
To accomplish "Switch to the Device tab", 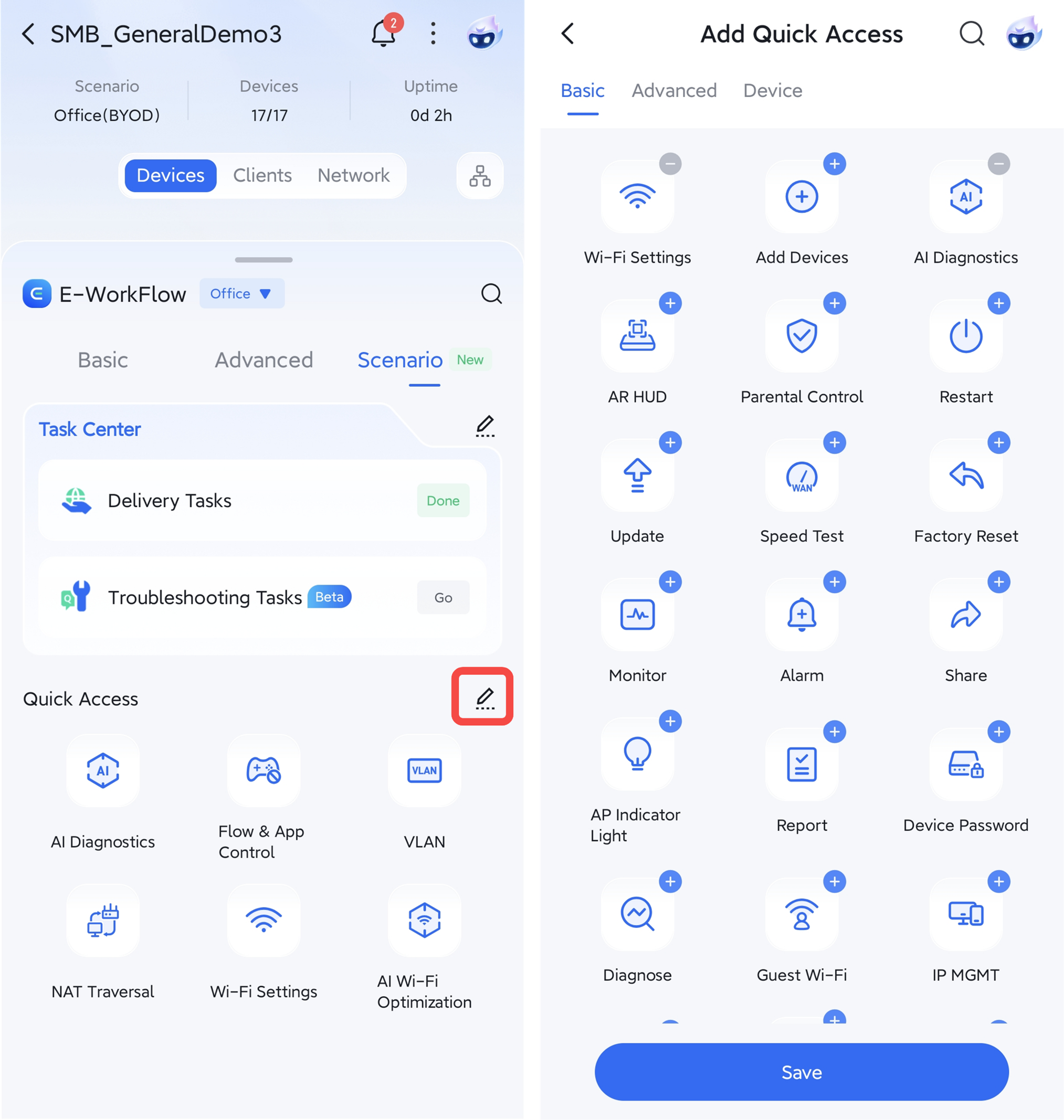I will point(772,91).
